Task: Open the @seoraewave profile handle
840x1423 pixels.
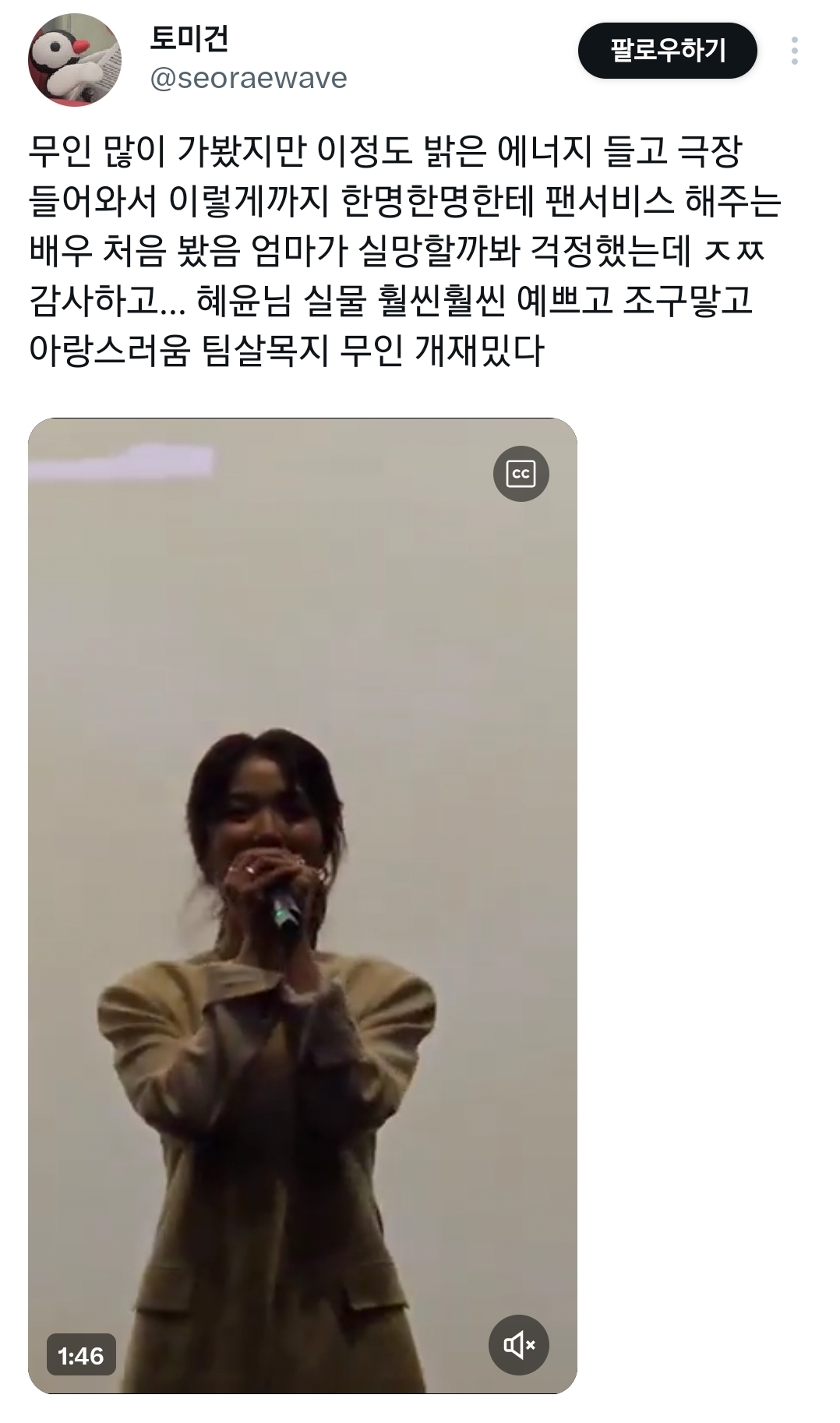Action: coord(249,78)
